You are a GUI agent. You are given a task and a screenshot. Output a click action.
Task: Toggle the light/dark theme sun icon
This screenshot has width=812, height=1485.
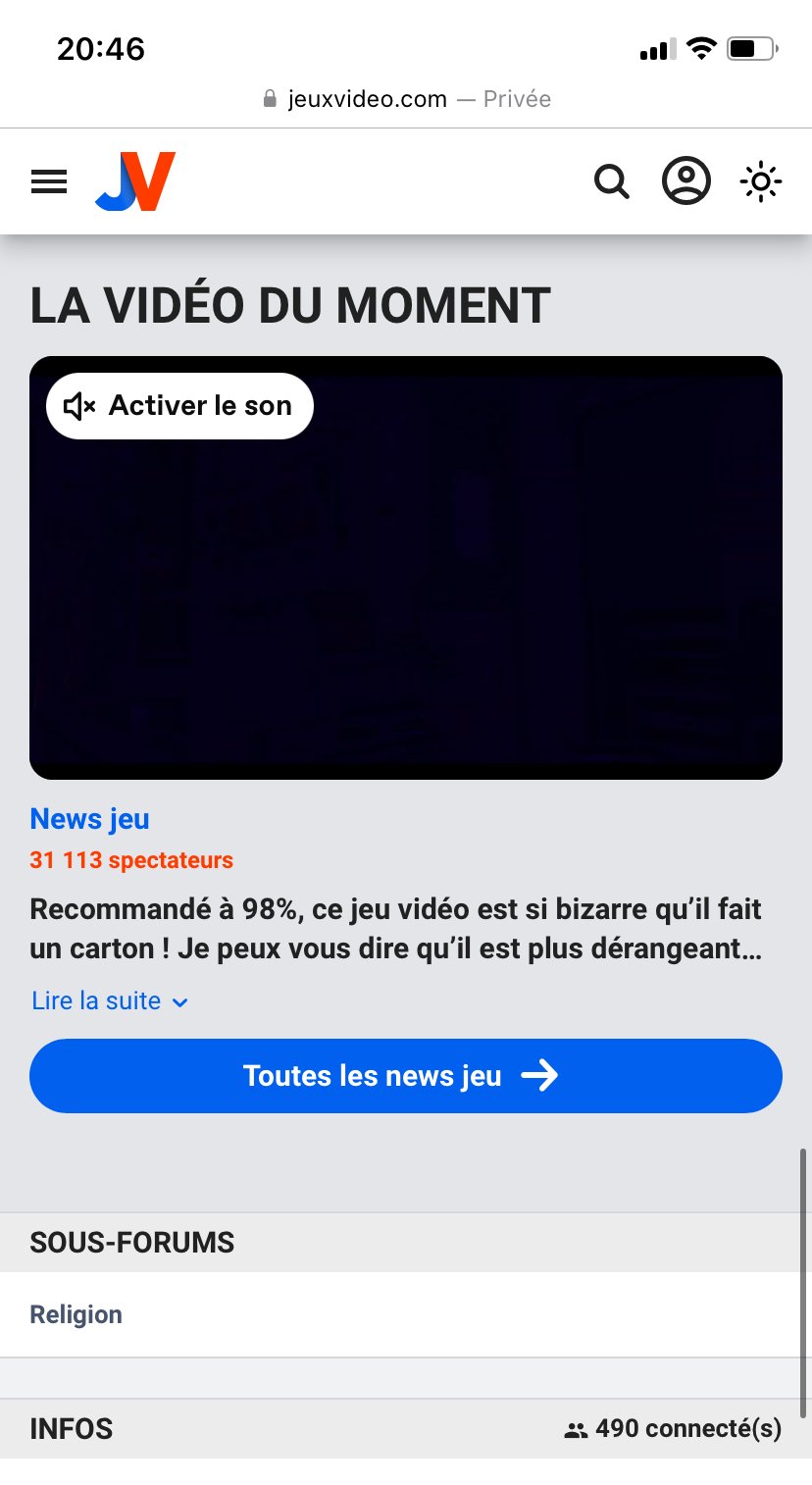tap(761, 181)
